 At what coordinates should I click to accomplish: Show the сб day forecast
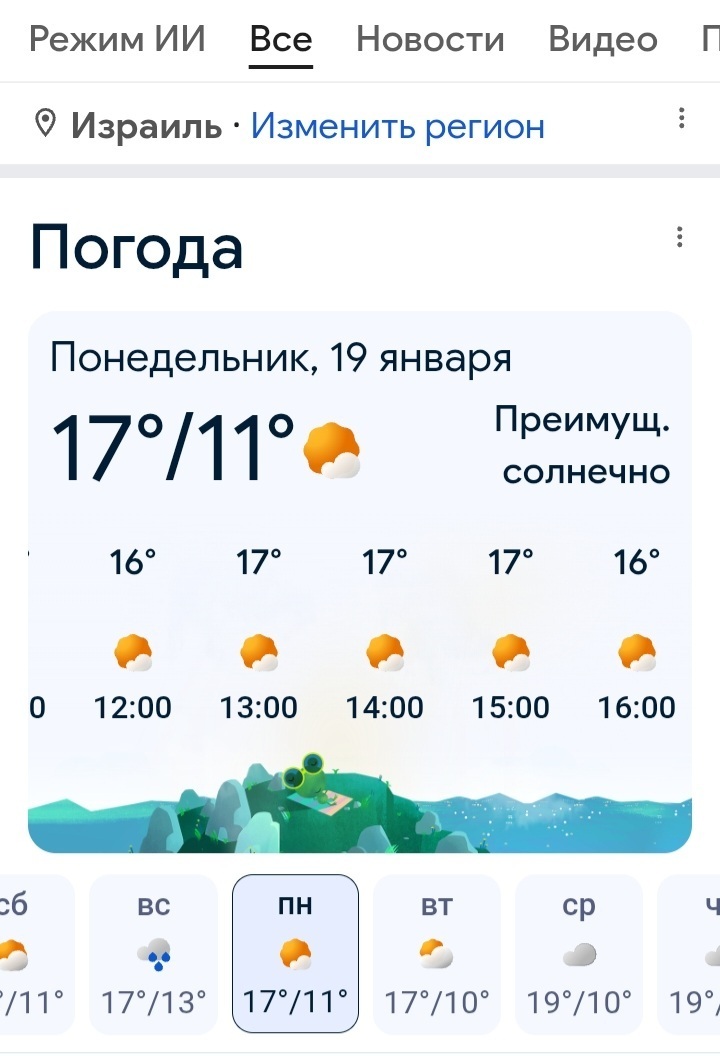point(30,954)
